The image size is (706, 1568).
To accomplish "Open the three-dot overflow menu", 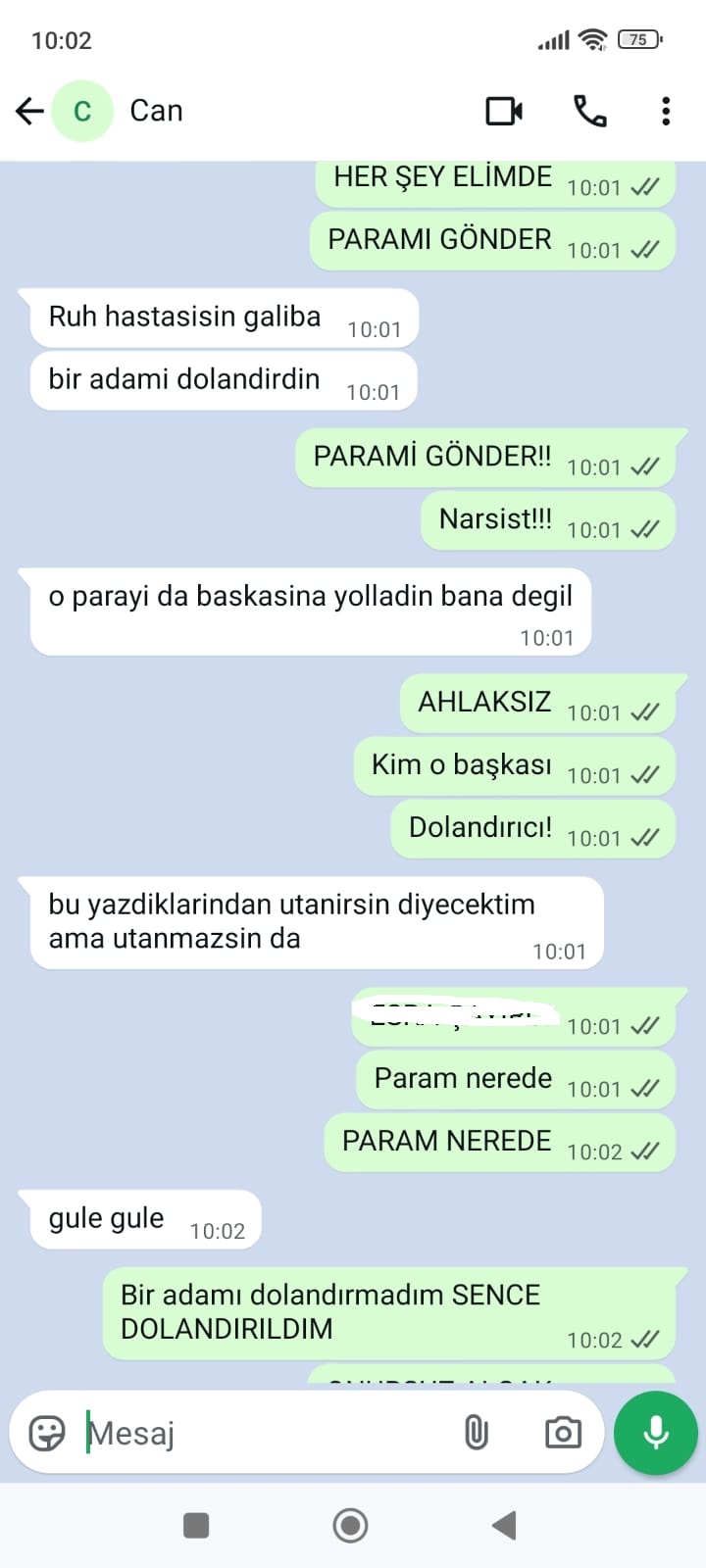I will [666, 111].
